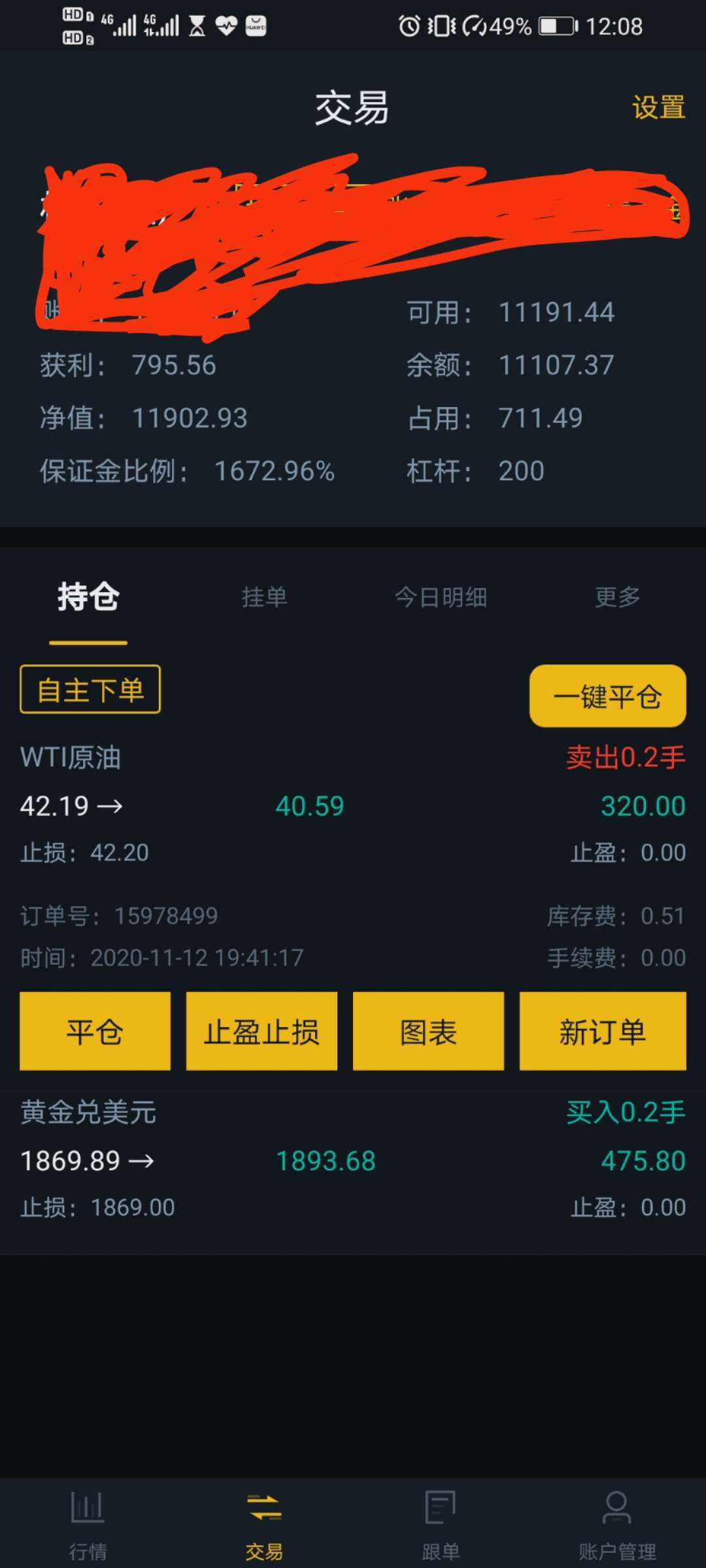Image resolution: width=706 pixels, height=1568 pixels.
Task: Go to the 行情 bottom tab
Action: pos(88,1524)
